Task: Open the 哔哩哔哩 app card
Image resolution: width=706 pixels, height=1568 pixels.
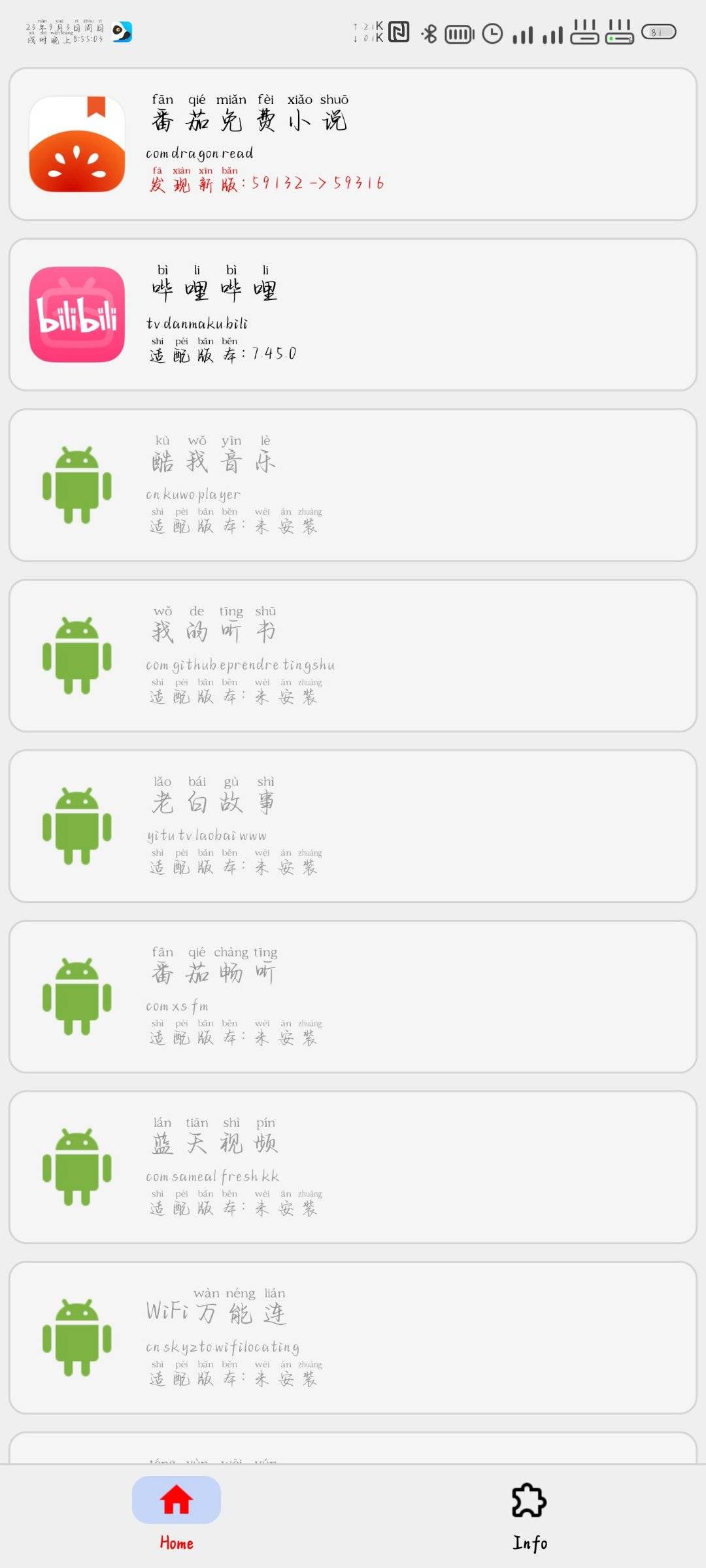Action: tap(353, 314)
